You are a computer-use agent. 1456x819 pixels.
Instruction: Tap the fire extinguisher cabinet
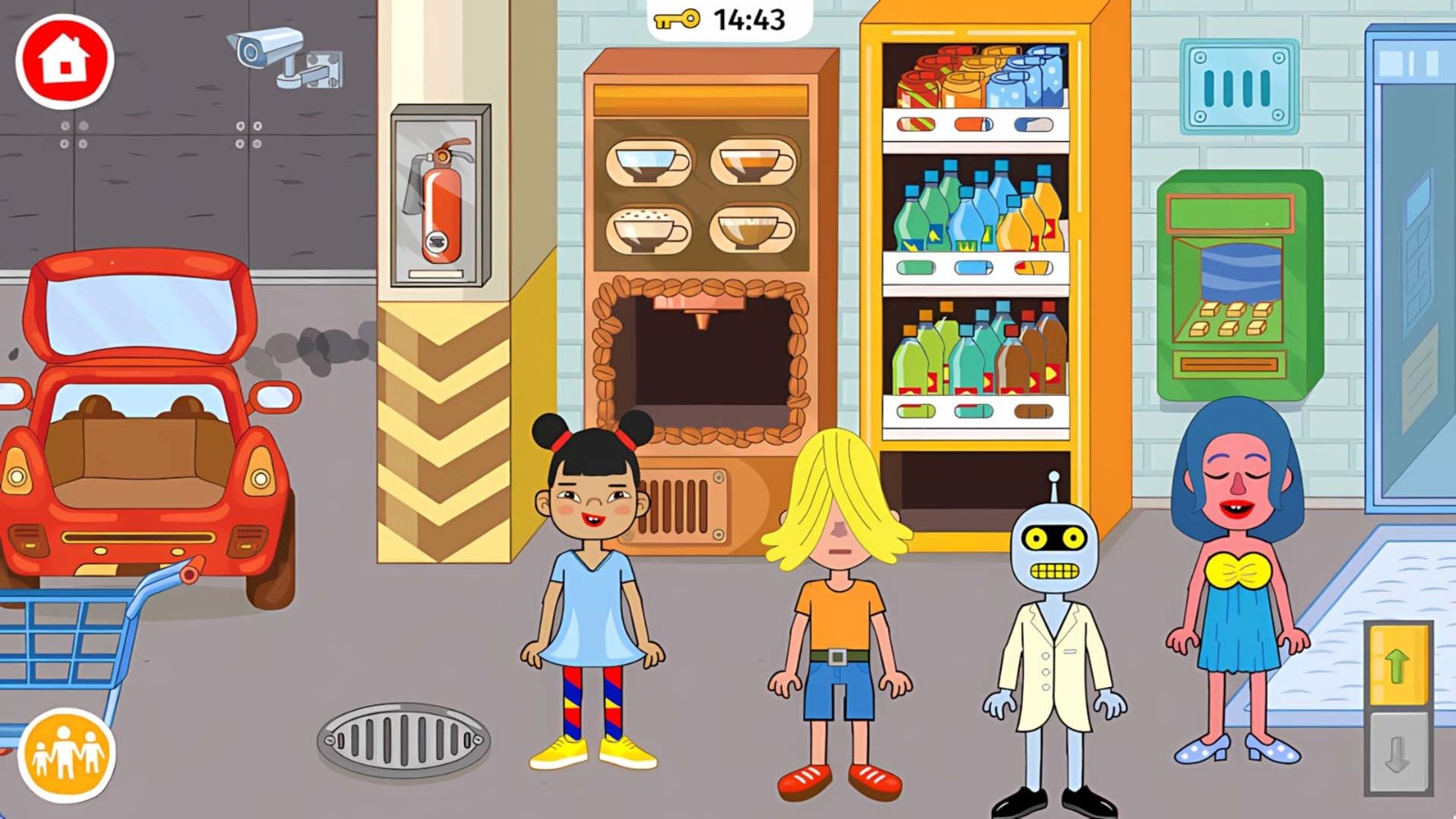440,197
